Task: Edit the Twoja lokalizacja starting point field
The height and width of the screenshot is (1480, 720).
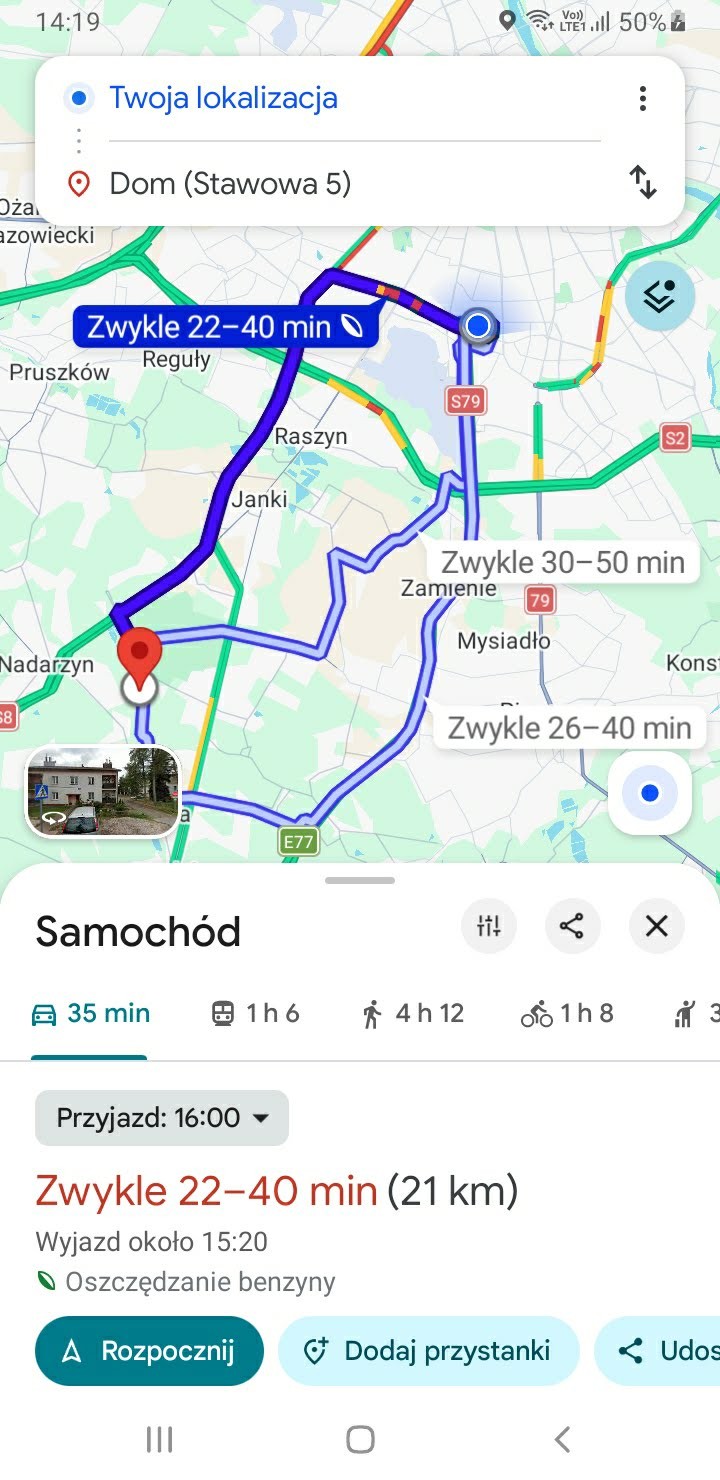Action: click(x=227, y=97)
